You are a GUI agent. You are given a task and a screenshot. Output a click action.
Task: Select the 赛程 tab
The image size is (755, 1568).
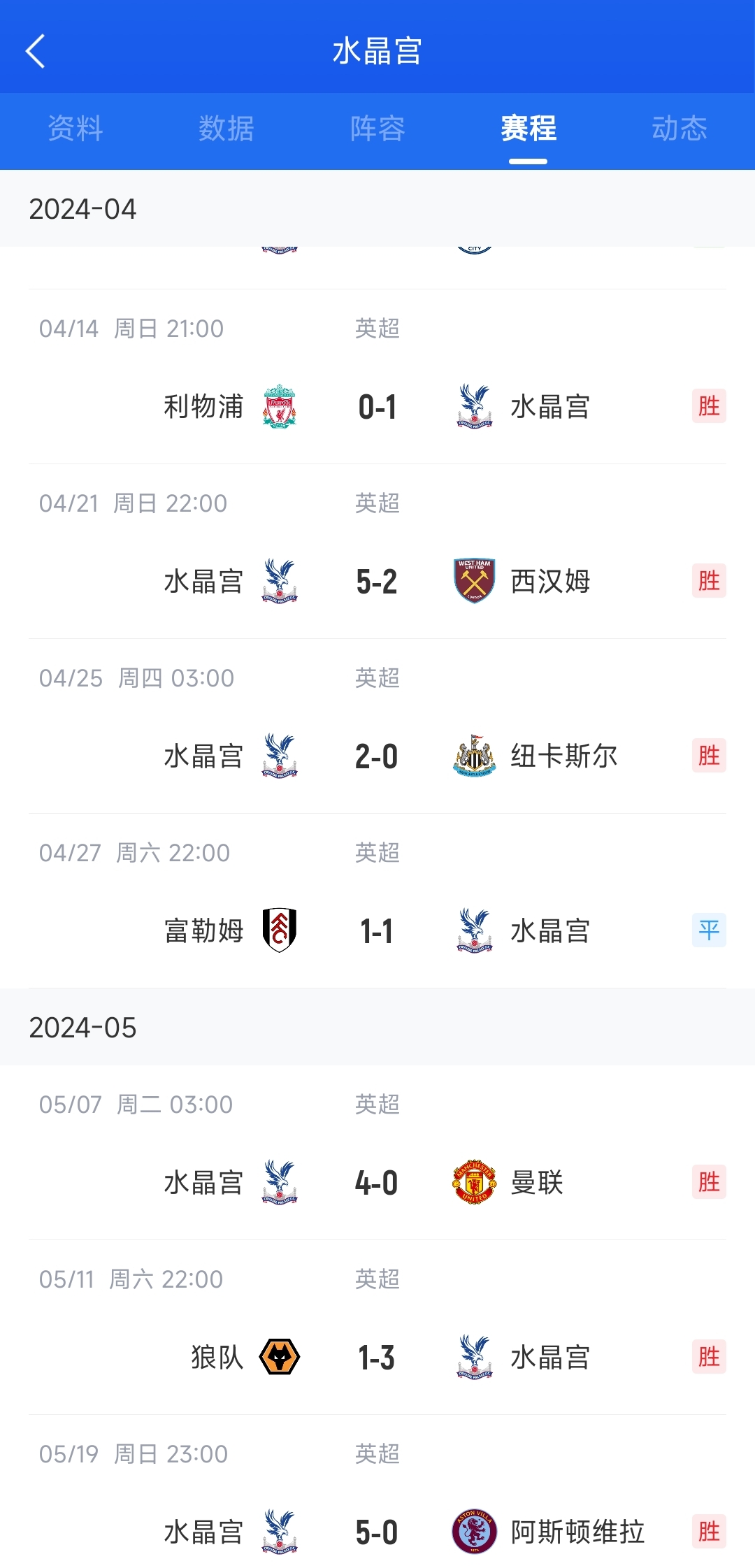(x=528, y=129)
